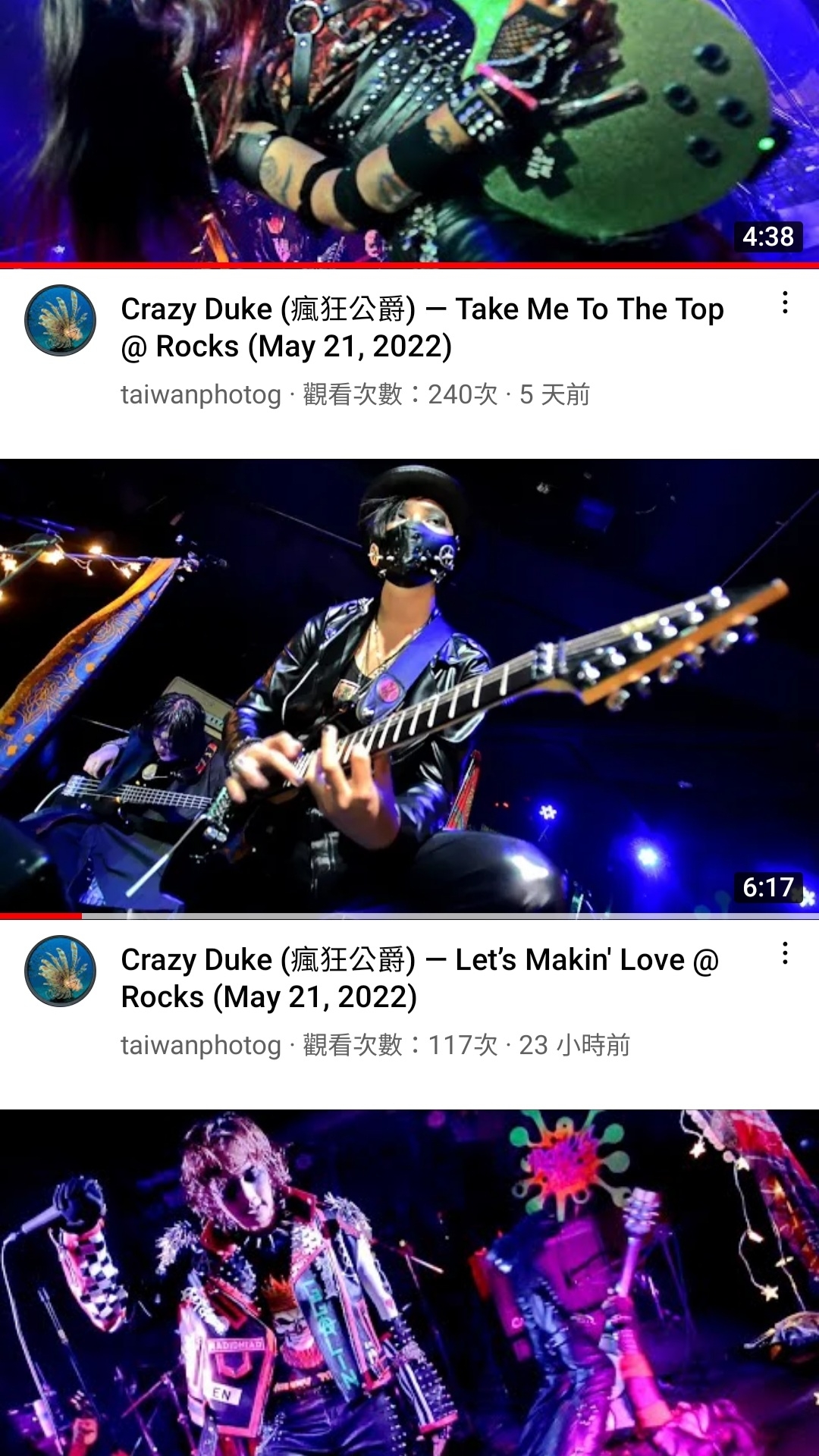Open options menu for Let's Makin' Love

(x=785, y=954)
